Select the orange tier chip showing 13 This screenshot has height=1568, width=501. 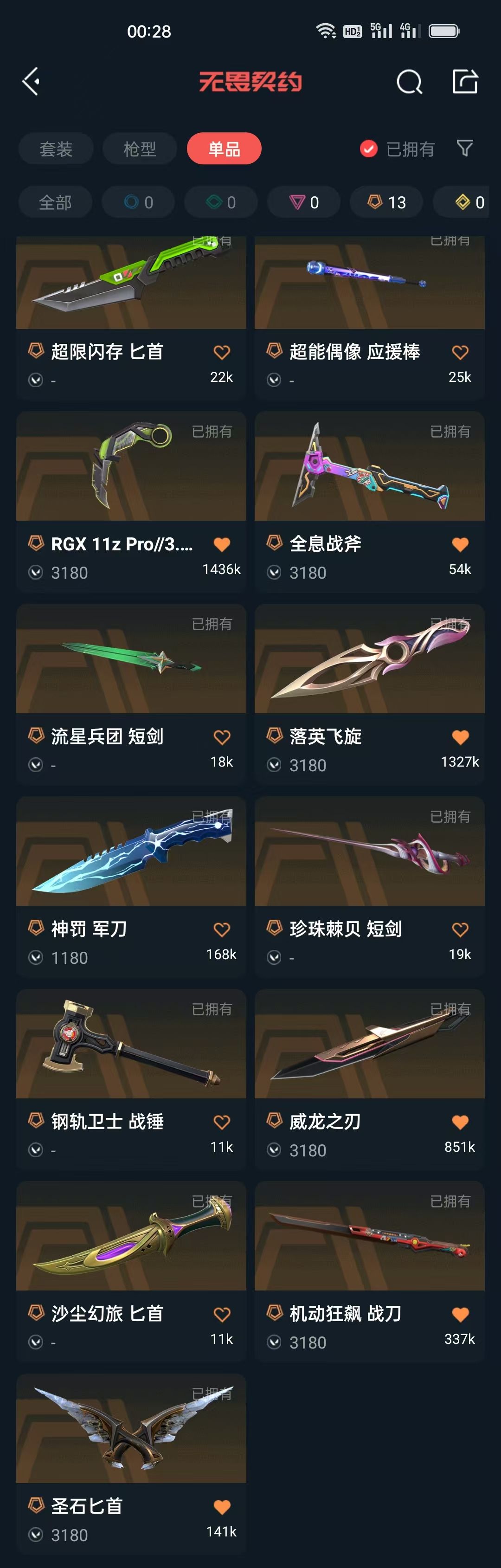[x=386, y=202]
